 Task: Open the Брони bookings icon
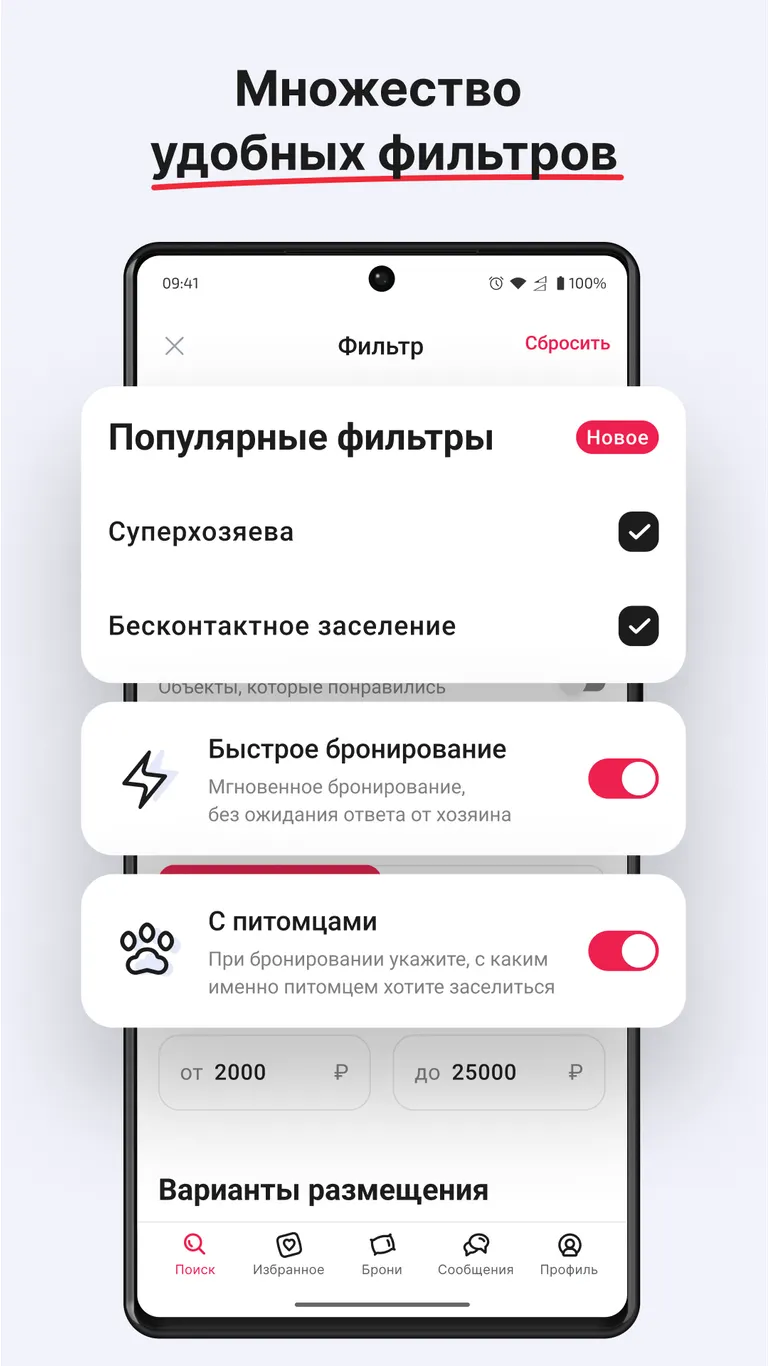(381, 1243)
